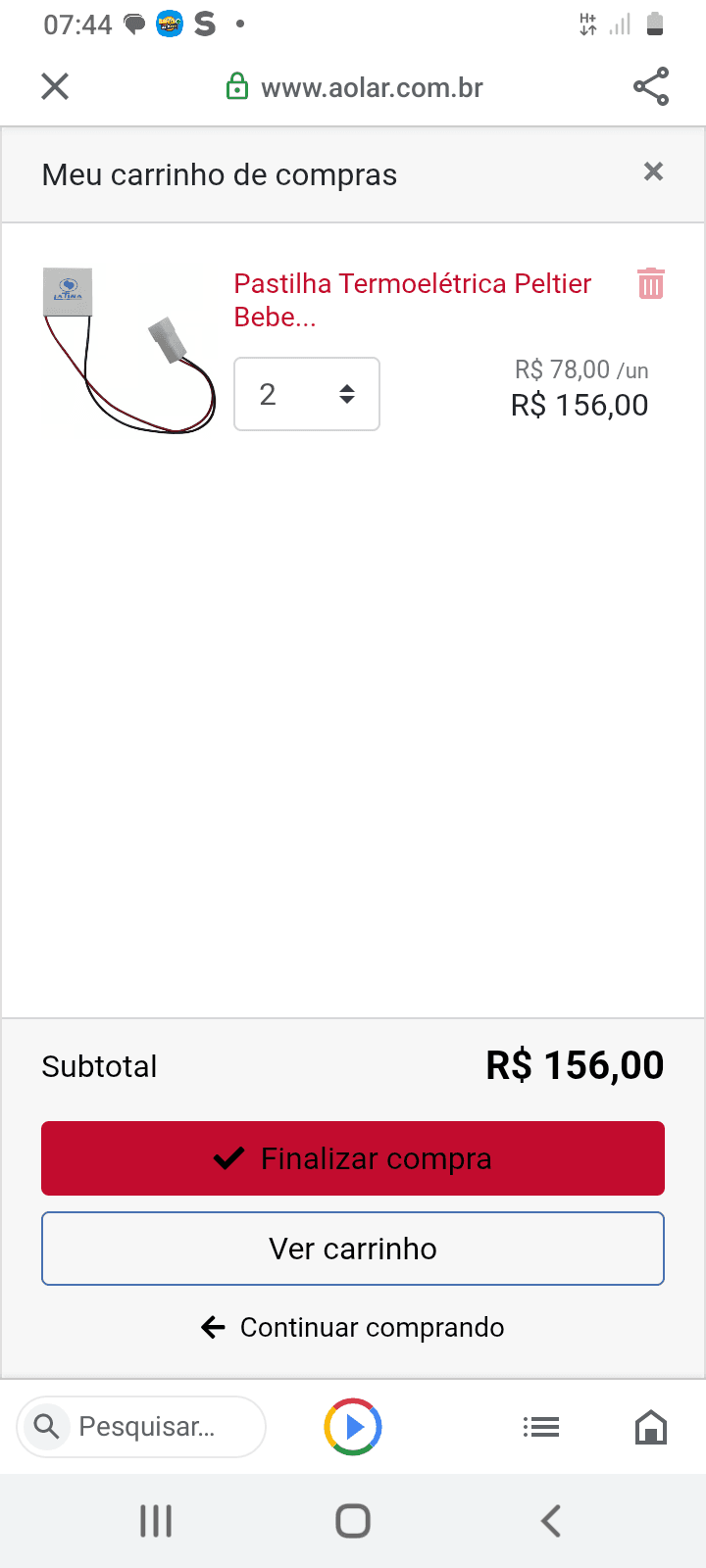Screen dimensions: 706x1568
Task: Open the bookmarks list icon
Action: click(540, 1426)
